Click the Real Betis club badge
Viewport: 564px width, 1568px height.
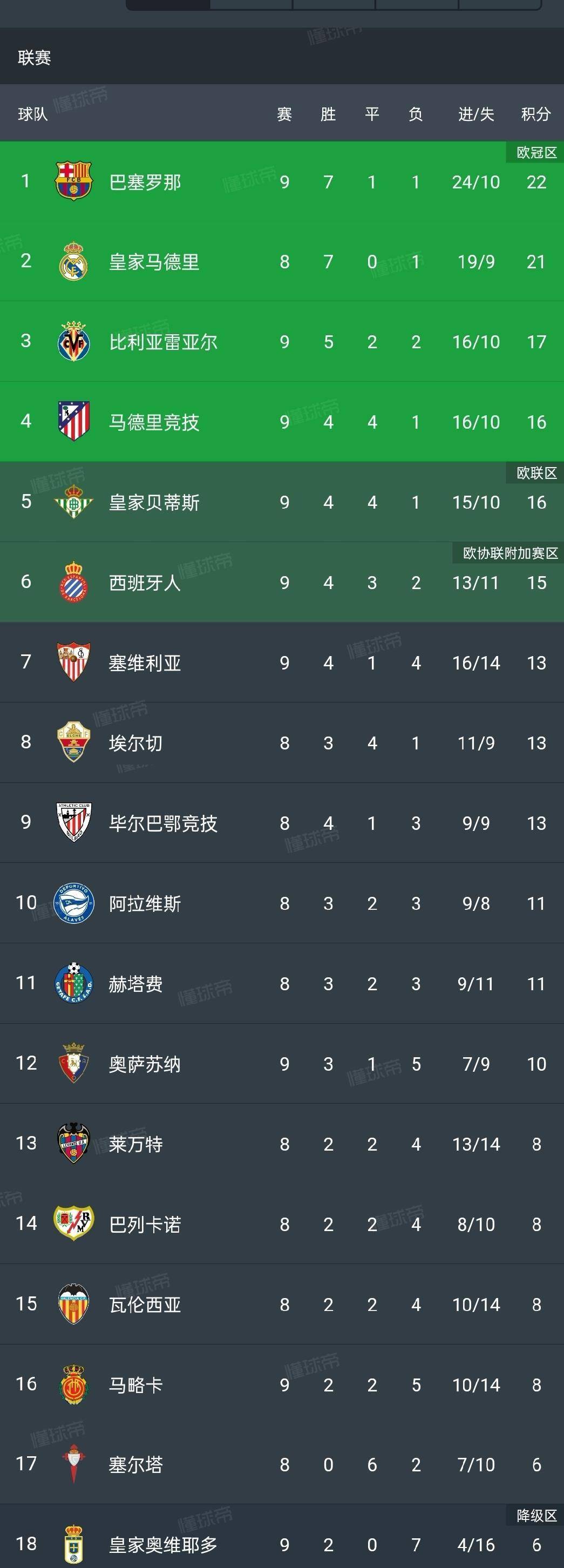[x=73, y=502]
